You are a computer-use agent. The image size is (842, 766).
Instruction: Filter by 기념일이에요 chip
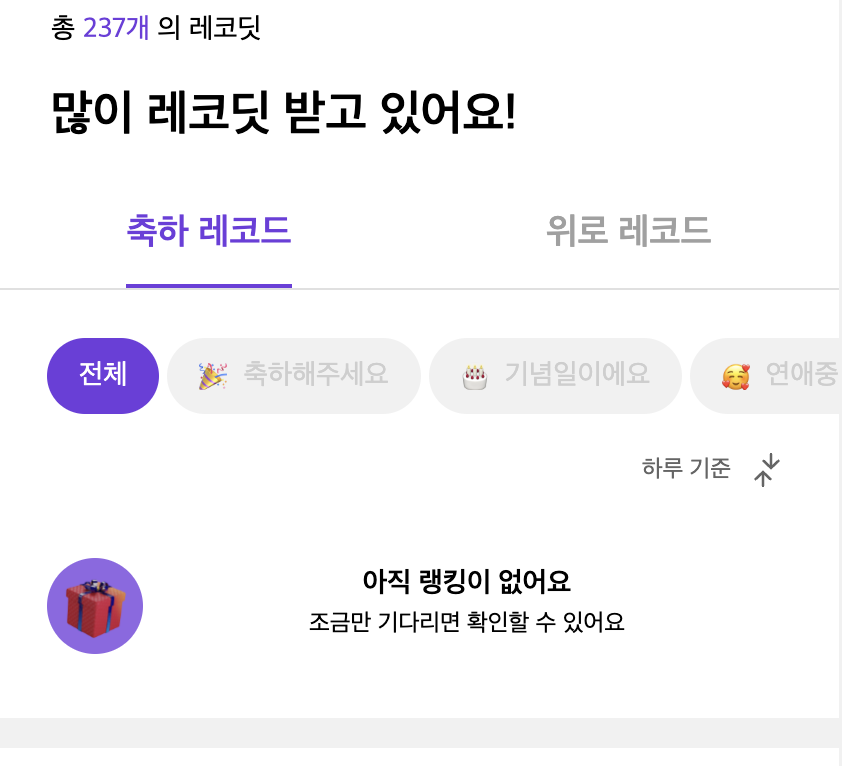[555, 375]
